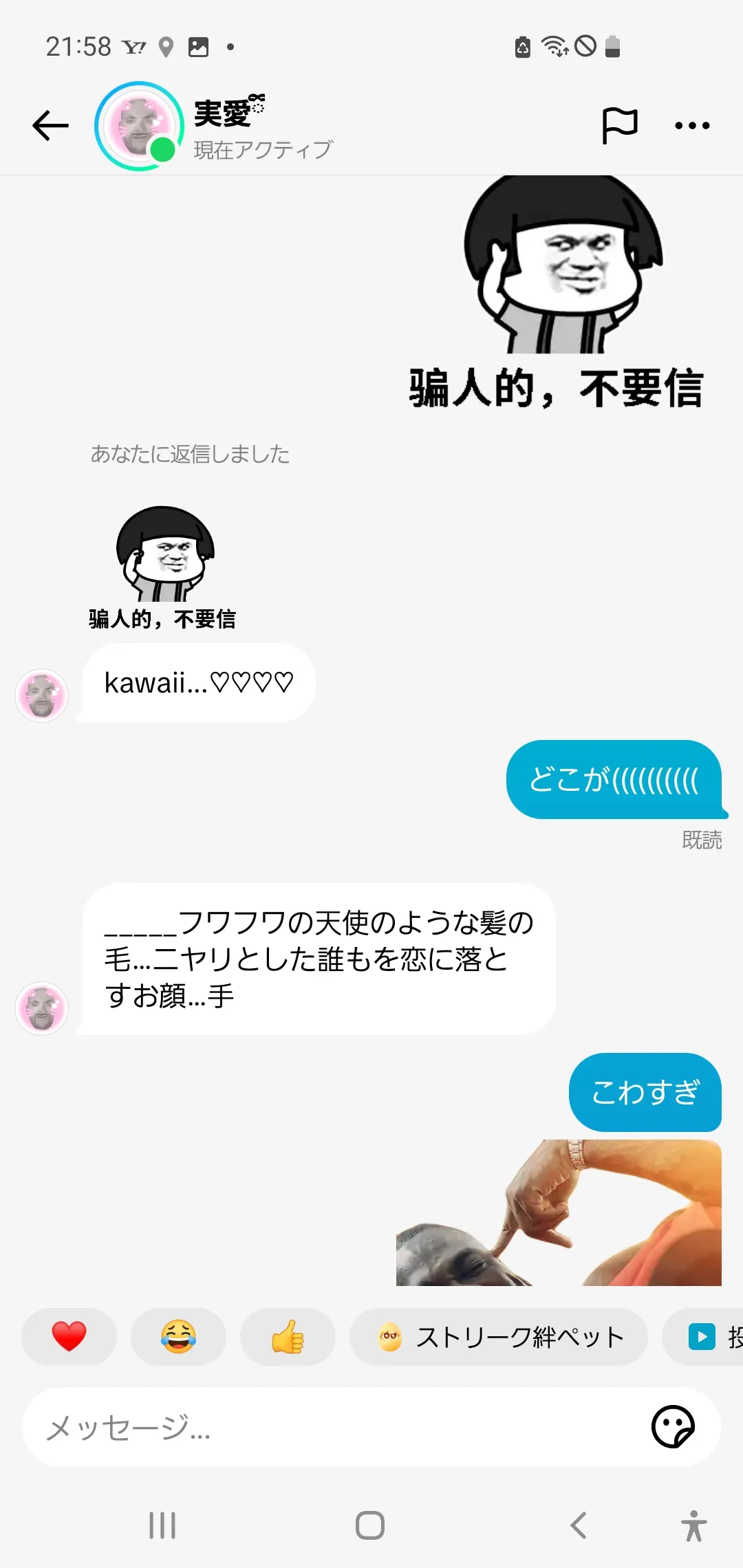Viewport: 743px width, 1568px height.
Task: Send the laughing crying emoji reaction
Action: [x=178, y=1336]
